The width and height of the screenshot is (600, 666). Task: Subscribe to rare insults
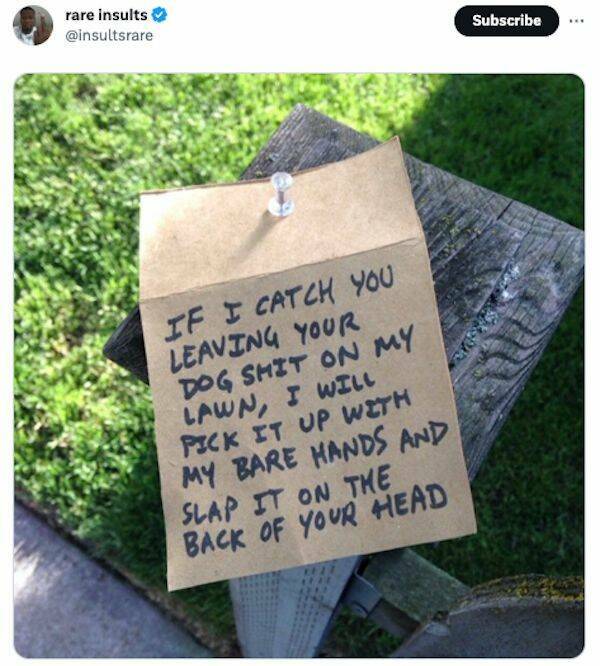[506, 20]
